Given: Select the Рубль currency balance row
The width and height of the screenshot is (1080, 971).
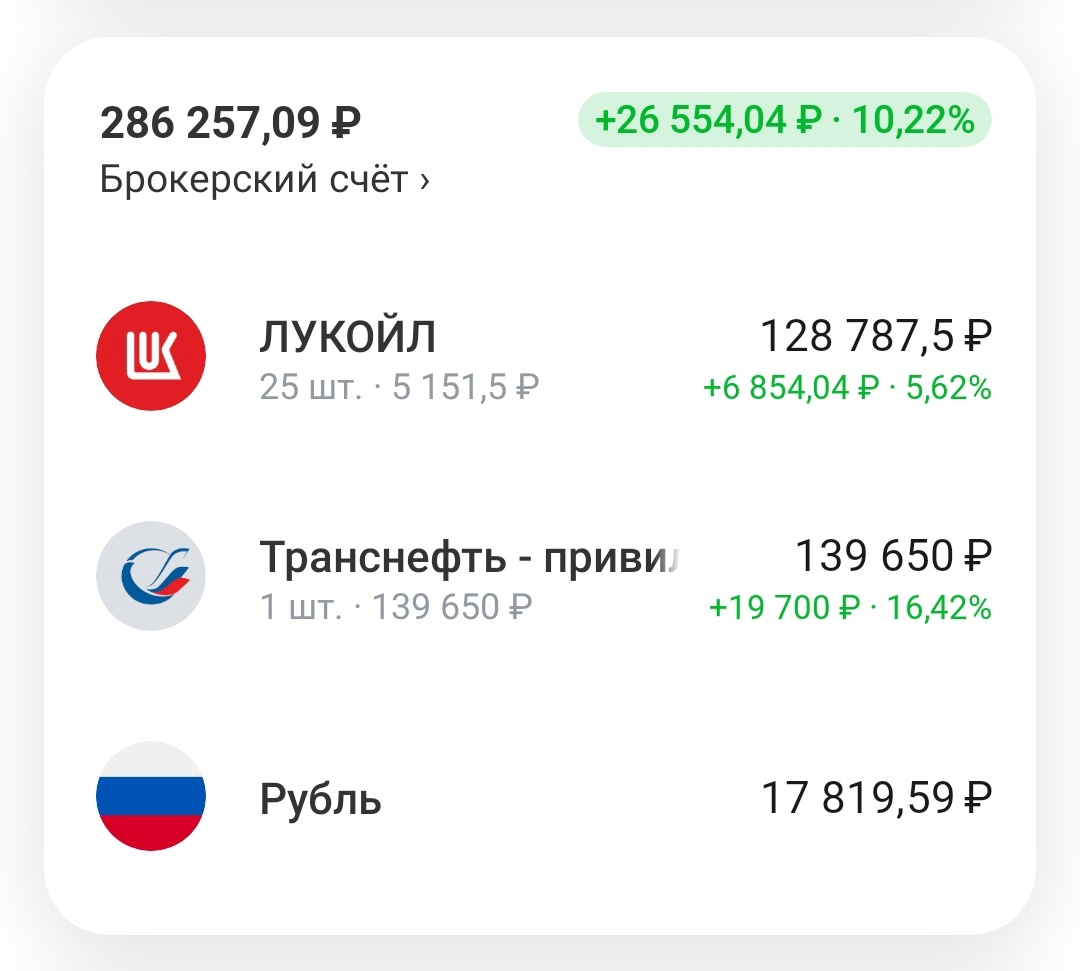Looking at the screenshot, I should (x=540, y=798).
